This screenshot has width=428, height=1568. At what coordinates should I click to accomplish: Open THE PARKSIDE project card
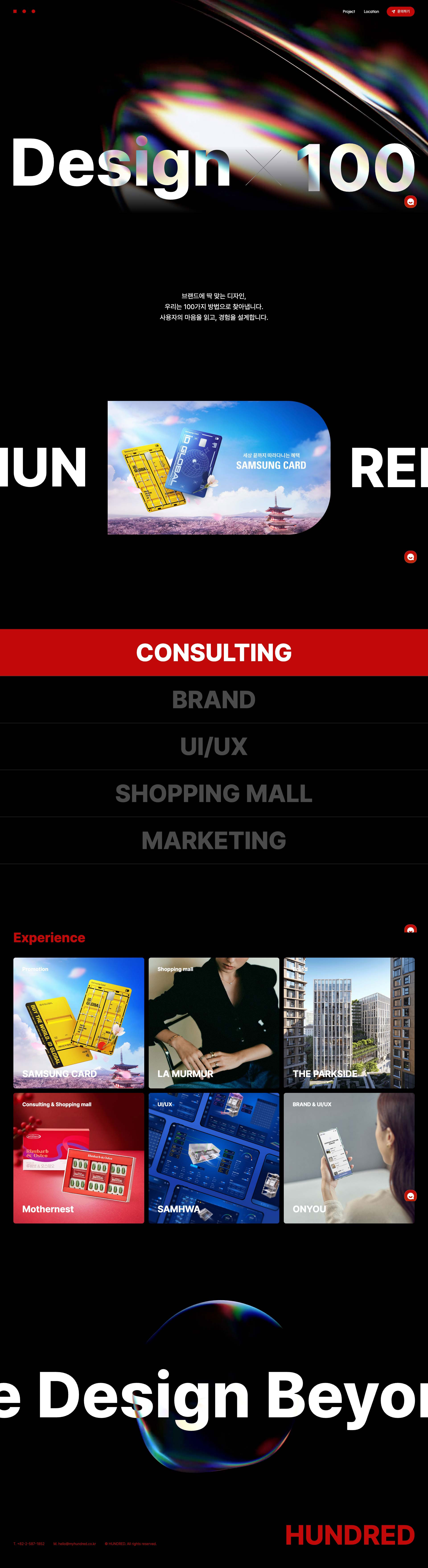[349, 1023]
